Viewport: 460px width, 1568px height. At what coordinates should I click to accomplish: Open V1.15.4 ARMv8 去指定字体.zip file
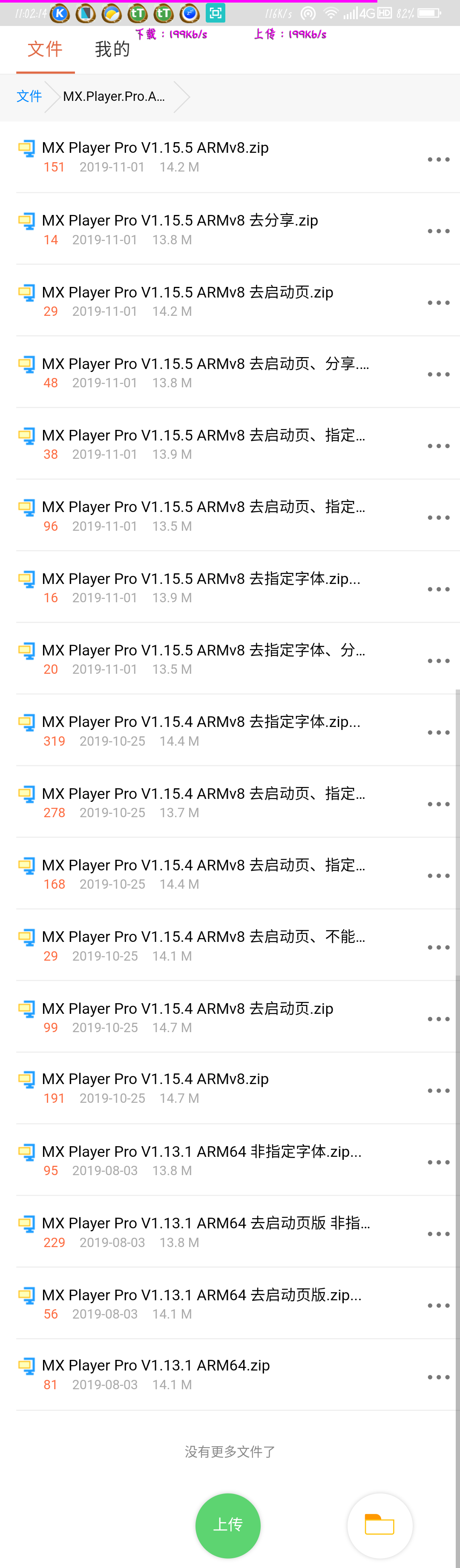pos(201,722)
